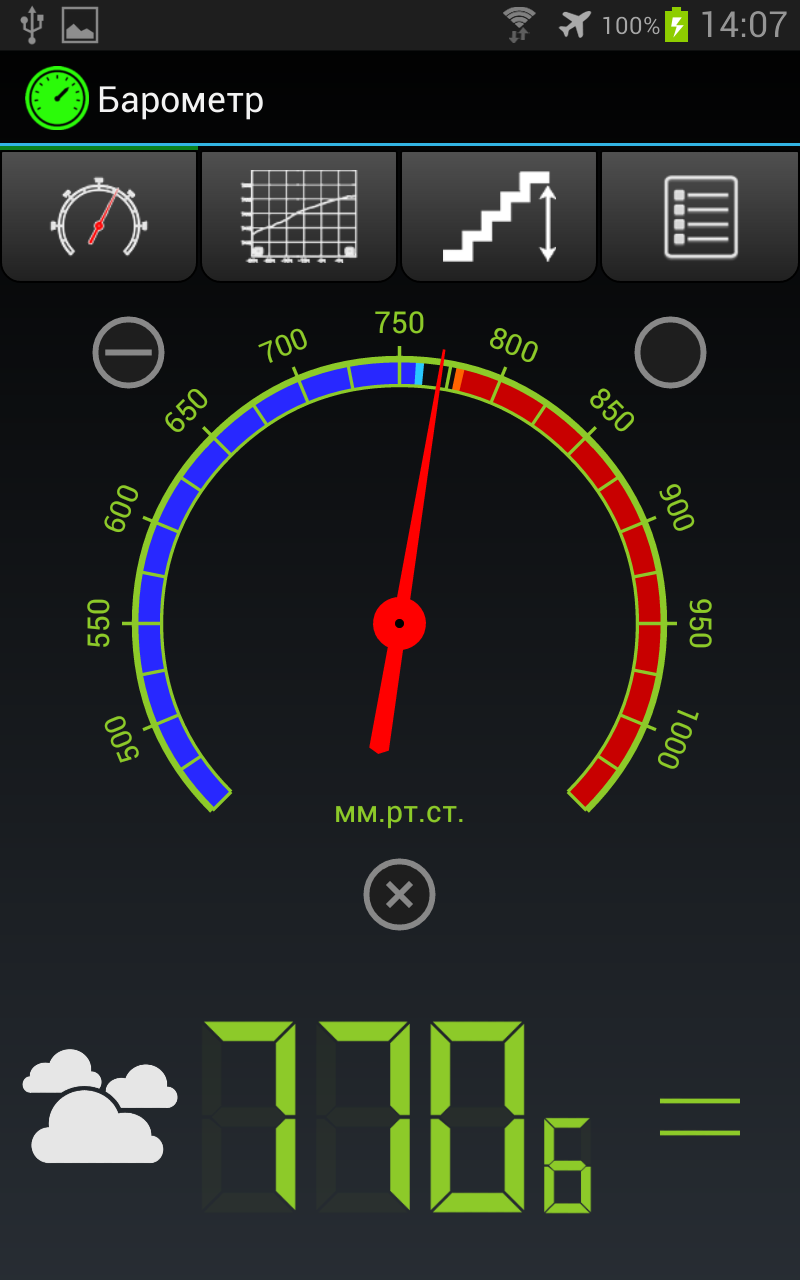The height and width of the screenshot is (1280, 800).
Task: Tap the X circle button below the gauge
Action: point(400,894)
